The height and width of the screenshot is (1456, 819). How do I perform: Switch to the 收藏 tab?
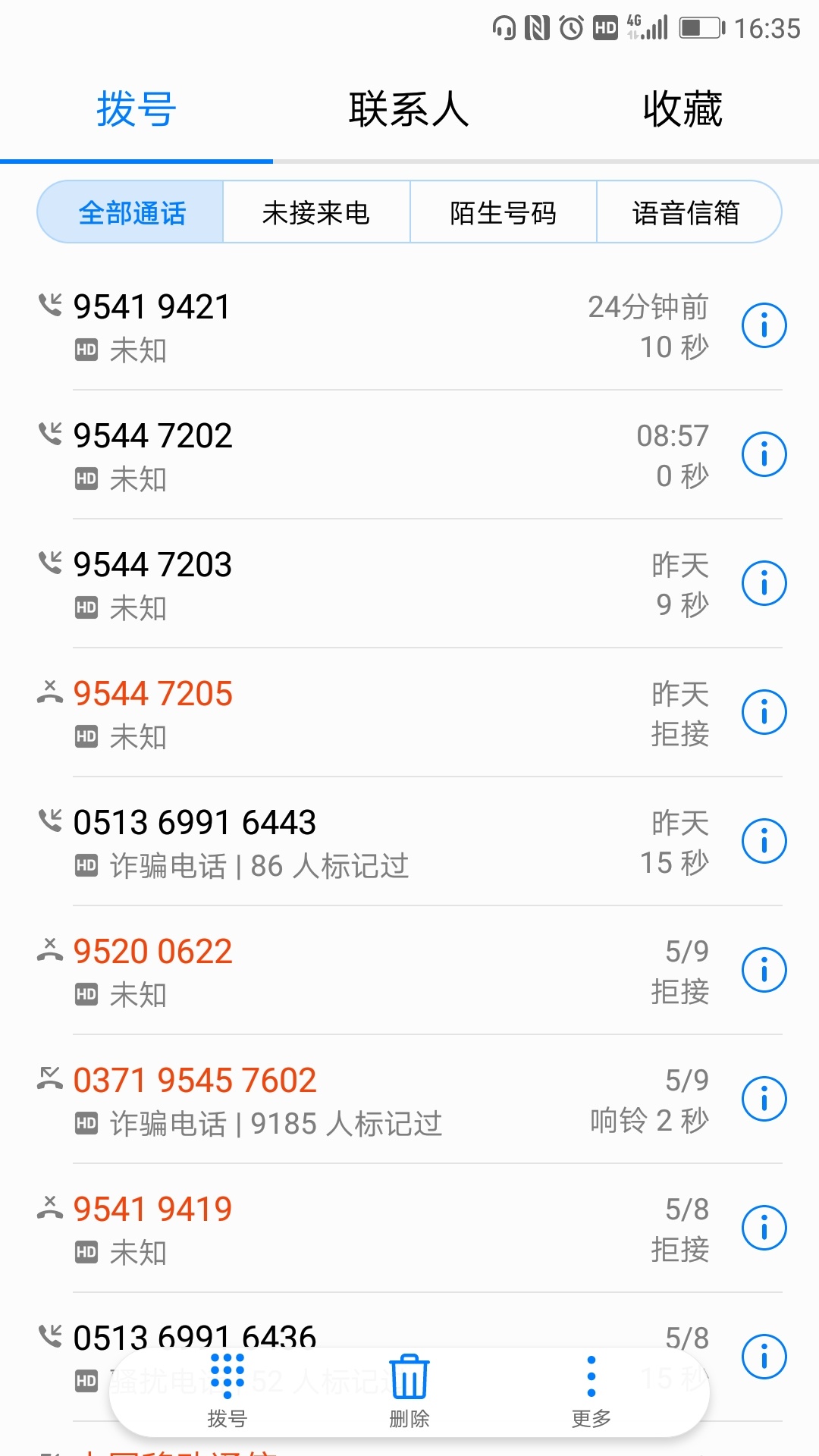coord(682,109)
